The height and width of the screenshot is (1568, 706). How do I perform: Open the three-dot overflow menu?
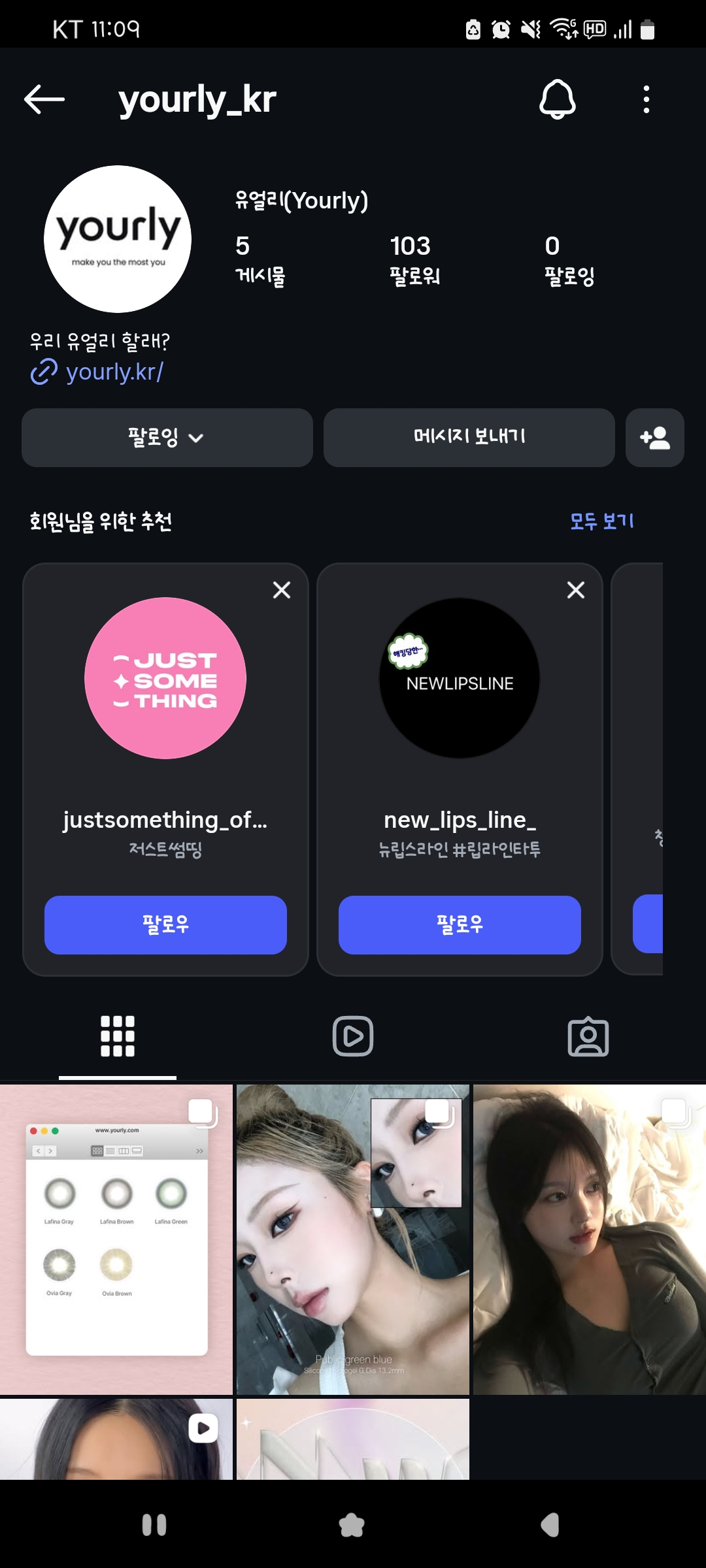point(646,99)
